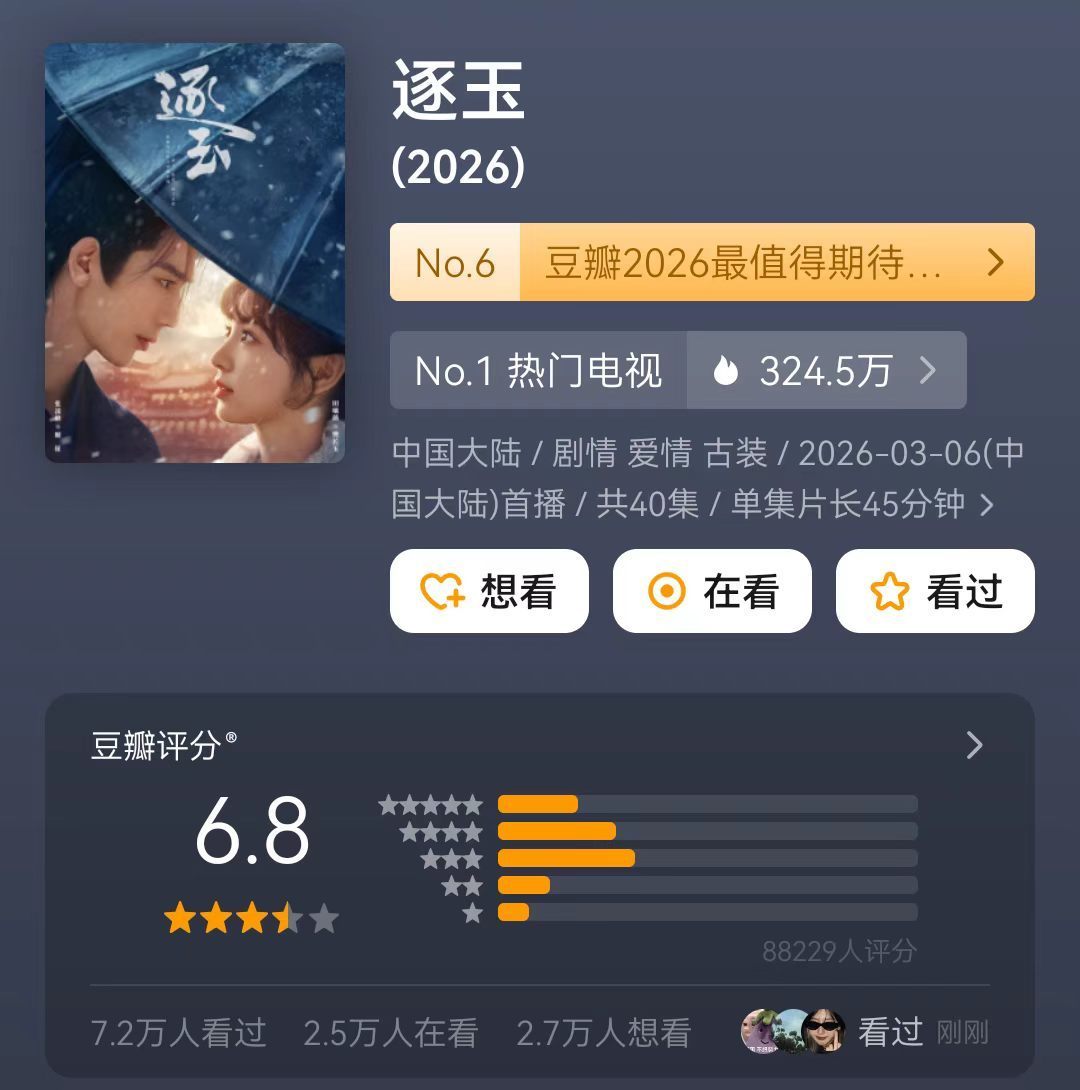The image size is (1080, 1090).
Task: Open the rating details via the 豆瓣评分 arrow
Action: [x=972, y=745]
